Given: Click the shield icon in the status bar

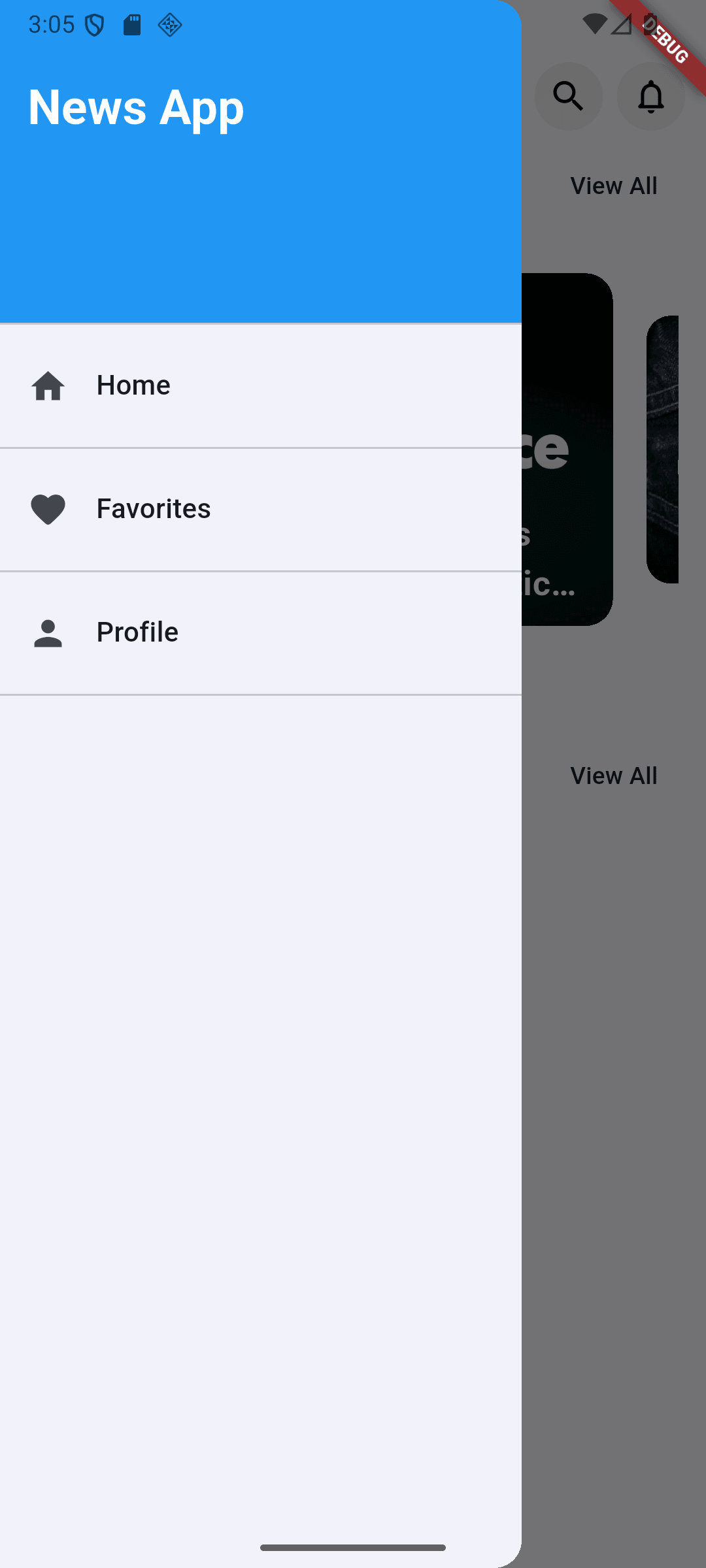Looking at the screenshot, I should coord(95,25).
